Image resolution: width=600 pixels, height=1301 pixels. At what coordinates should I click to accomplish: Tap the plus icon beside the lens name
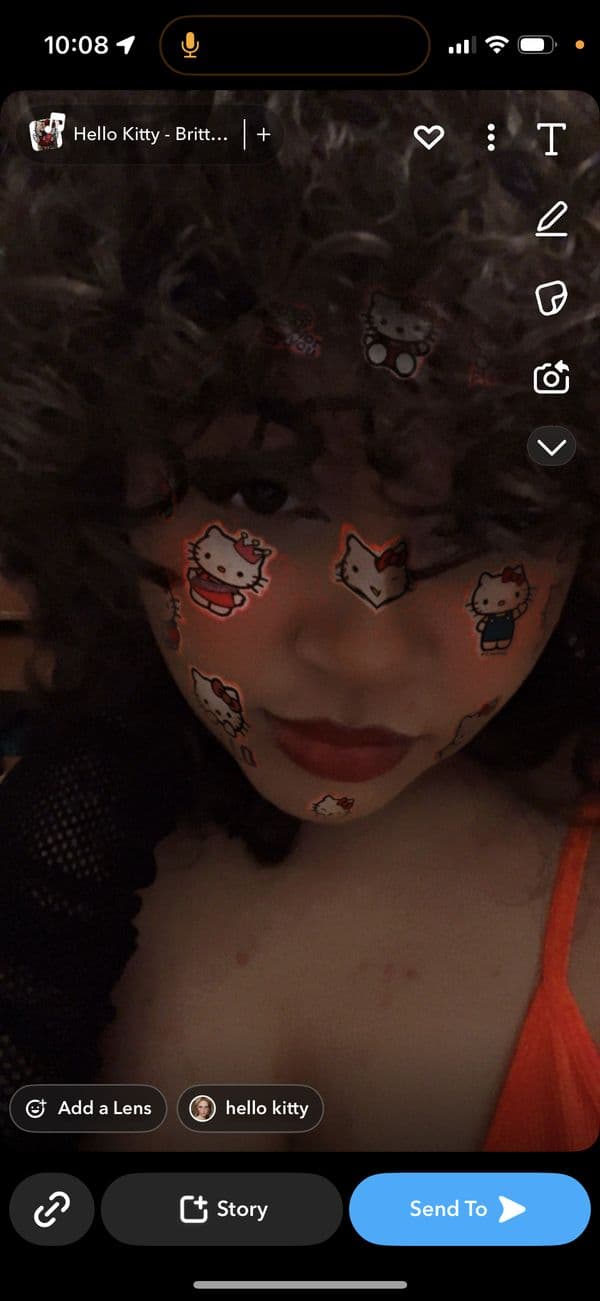(264, 134)
